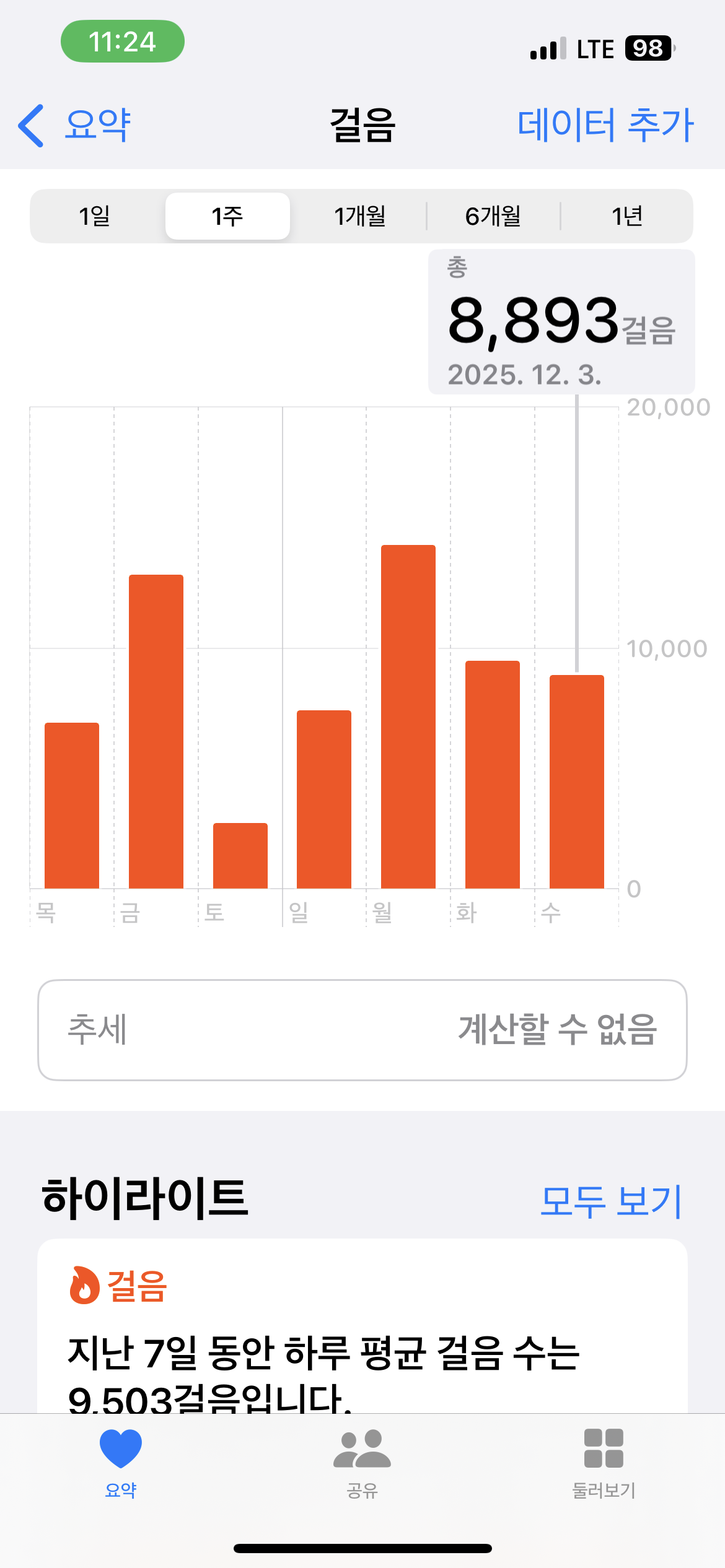Switch to the 1일 view
Image resolution: width=725 pixels, height=1568 pixels.
[95, 216]
